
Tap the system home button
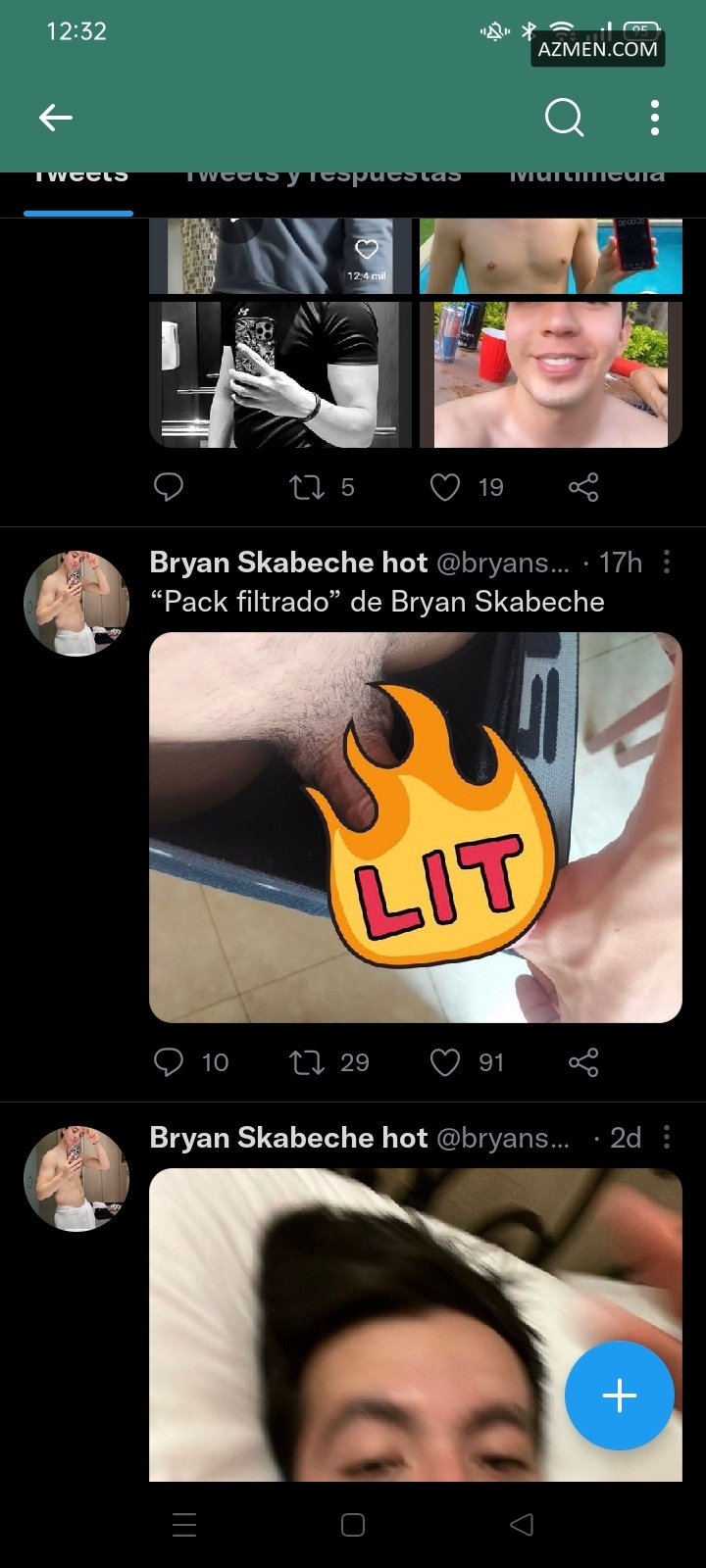pos(353,1525)
